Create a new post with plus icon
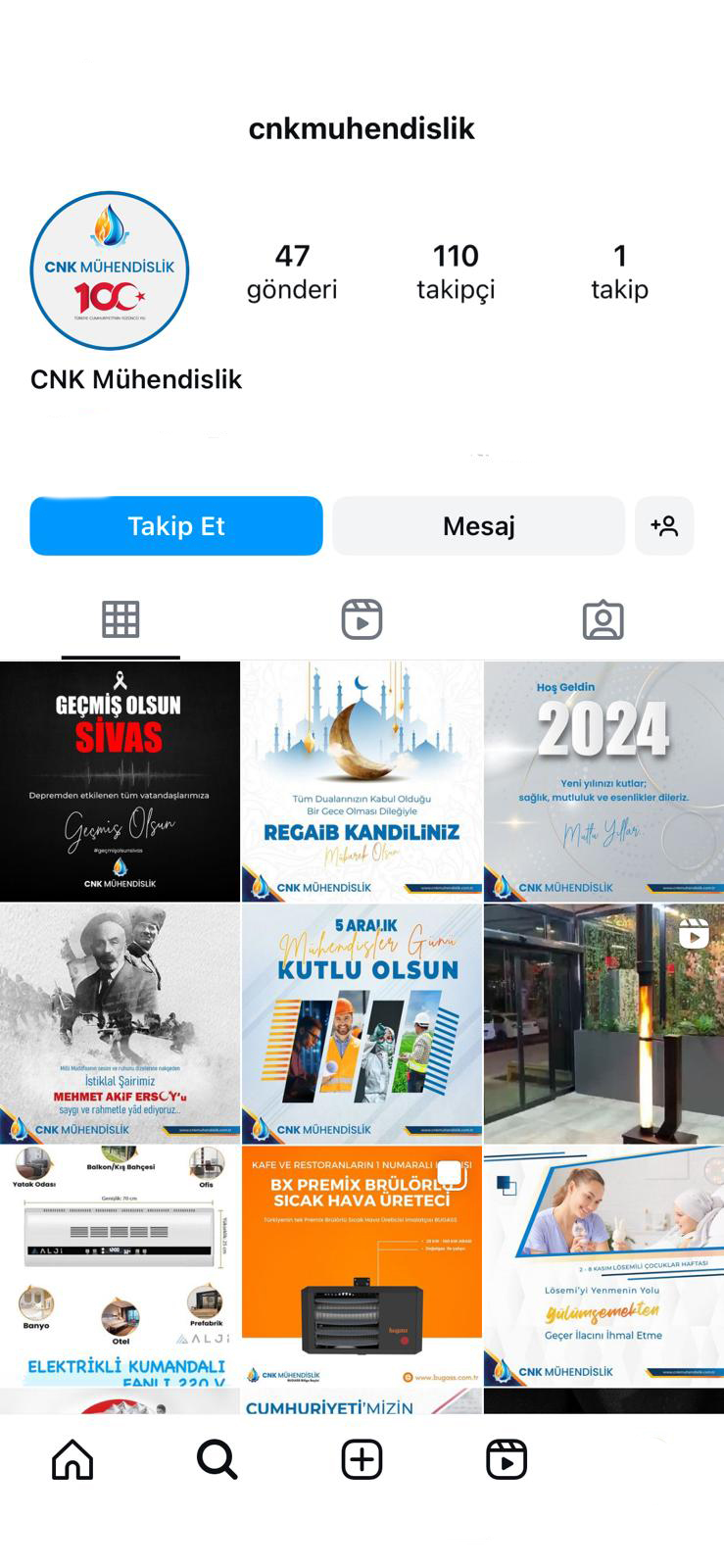 tap(362, 1459)
